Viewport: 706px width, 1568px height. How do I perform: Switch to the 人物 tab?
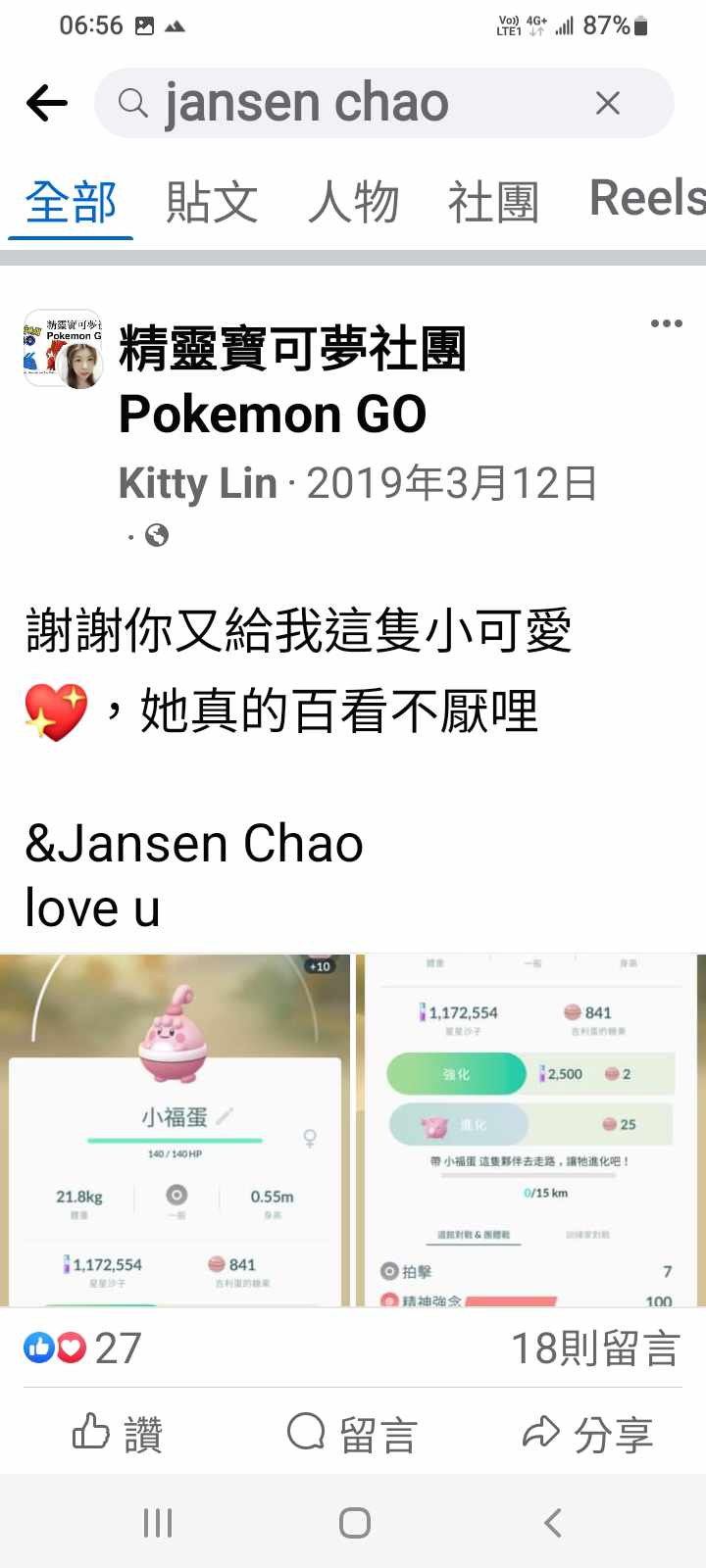coord(353,202)
